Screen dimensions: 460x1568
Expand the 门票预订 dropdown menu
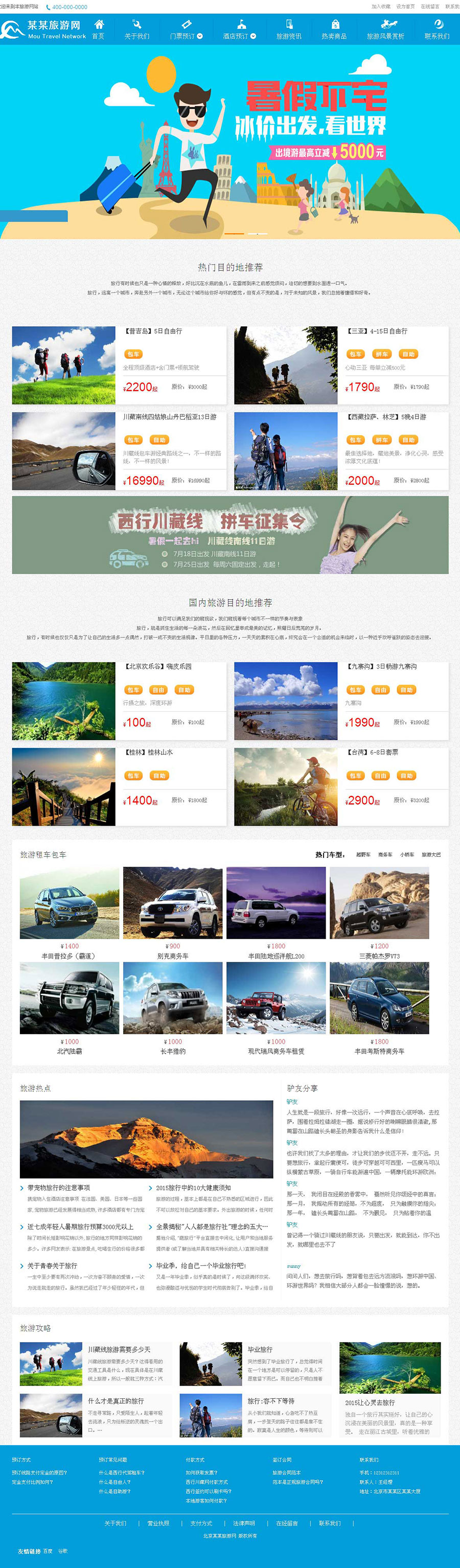[x=186, y=29]
